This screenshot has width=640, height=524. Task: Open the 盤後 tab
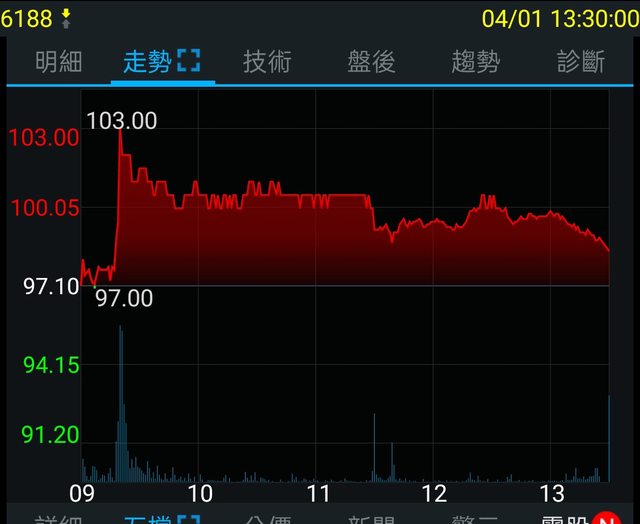(x=371, y=62)
